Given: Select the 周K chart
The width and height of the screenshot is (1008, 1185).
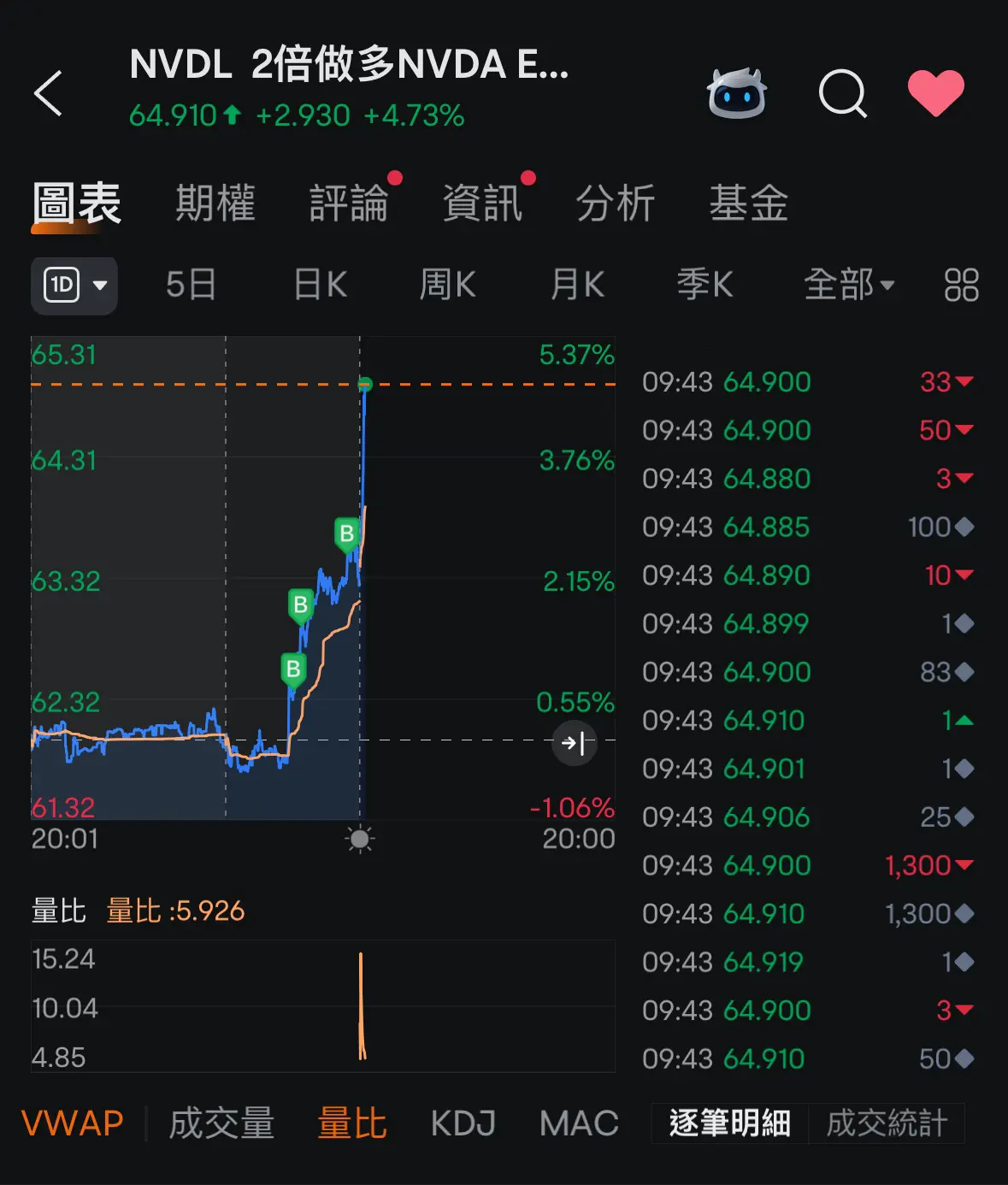Looking at the screenshot, I should pyautogui.click(x=448, y=286).
